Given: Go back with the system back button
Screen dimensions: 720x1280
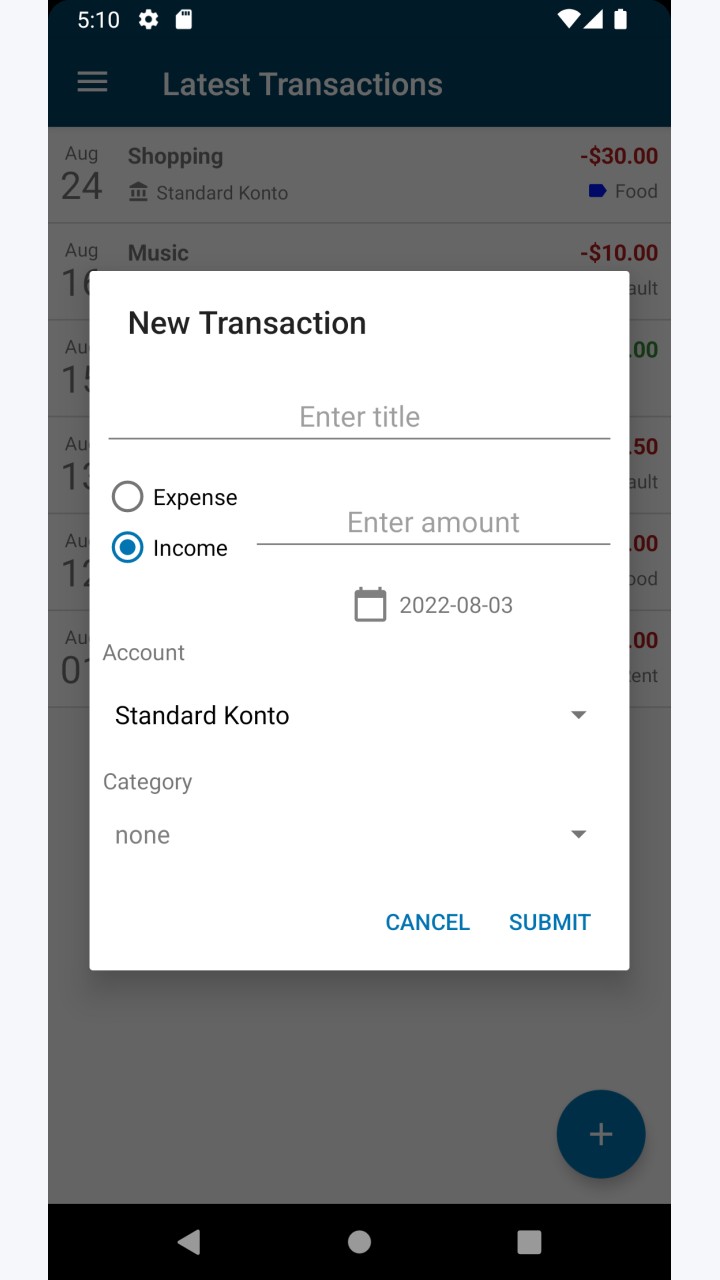Looking at the screenshot, I should 188,1242.
